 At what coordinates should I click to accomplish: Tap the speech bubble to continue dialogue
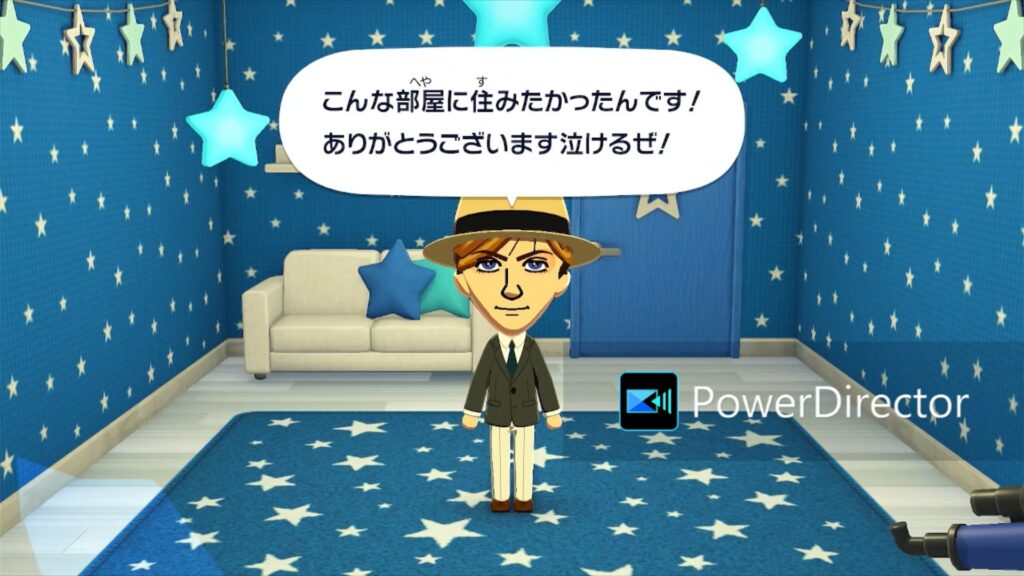pos(510,122)
